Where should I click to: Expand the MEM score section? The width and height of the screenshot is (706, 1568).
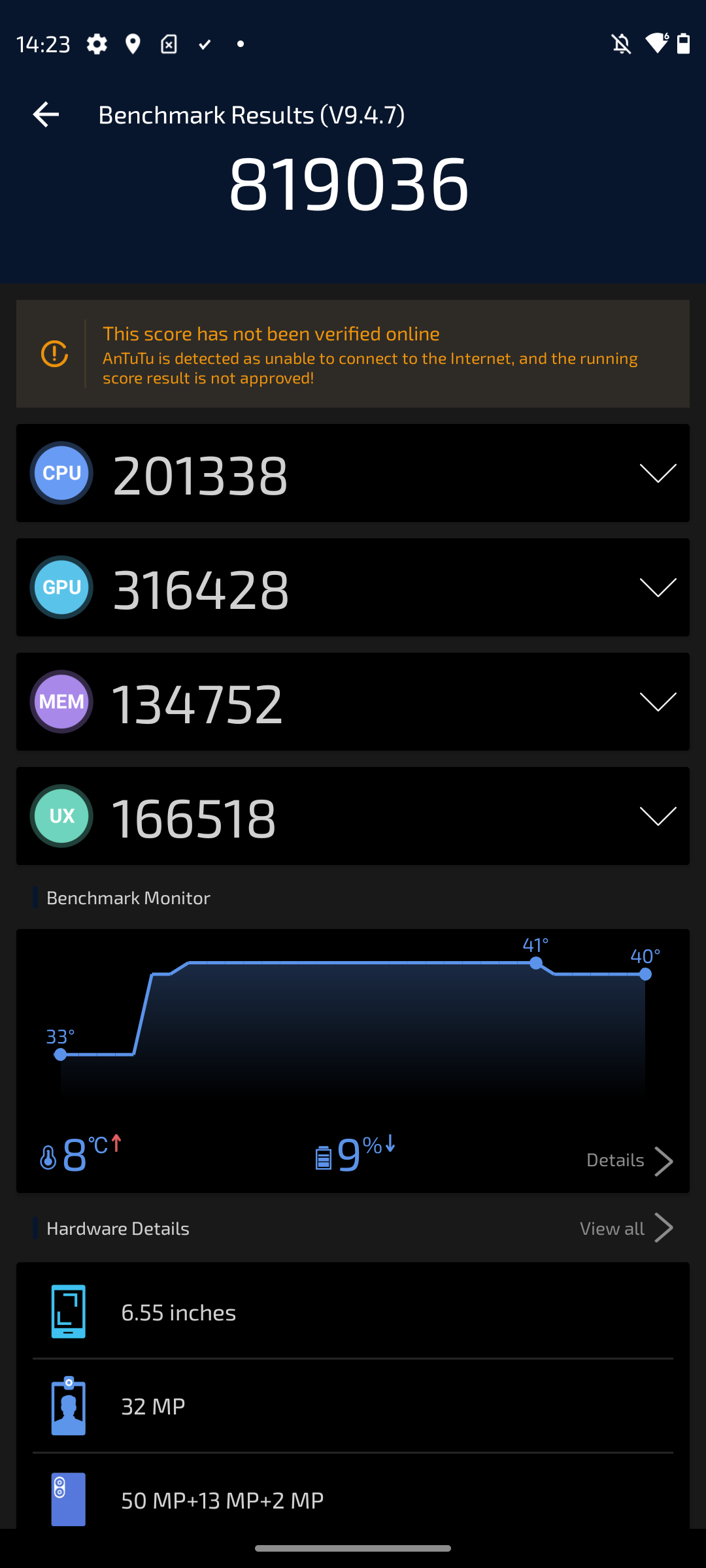pos(658,702)
